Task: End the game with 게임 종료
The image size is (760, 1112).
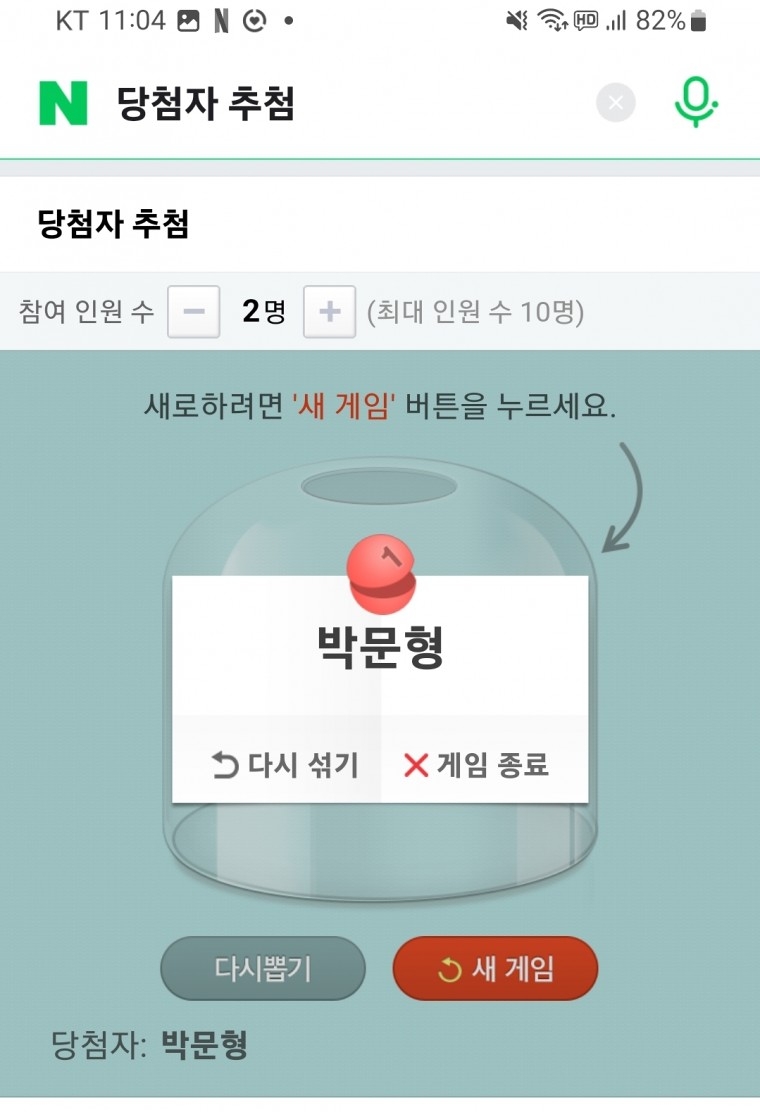Action: click(476, 766)
